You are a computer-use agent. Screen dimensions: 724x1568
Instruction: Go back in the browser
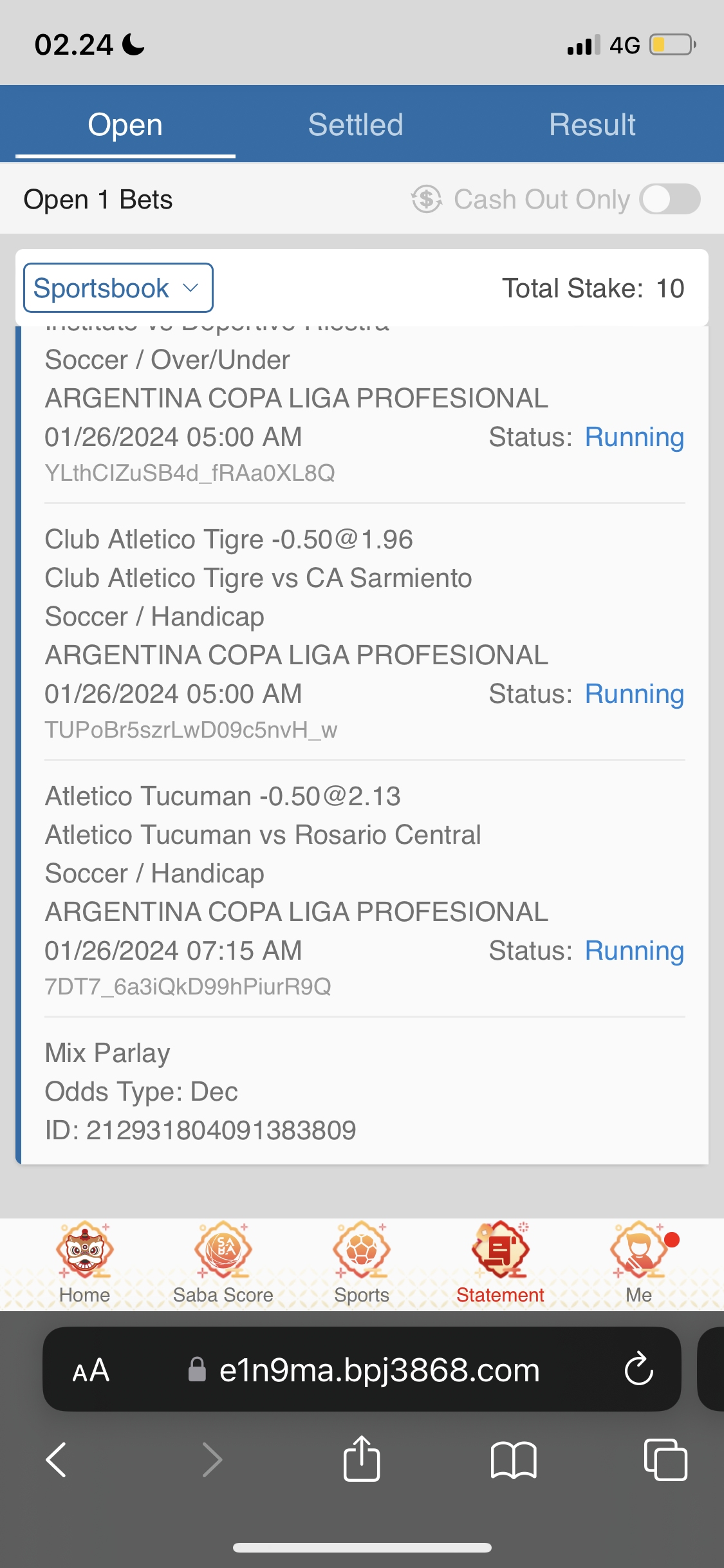(57, 1459)
